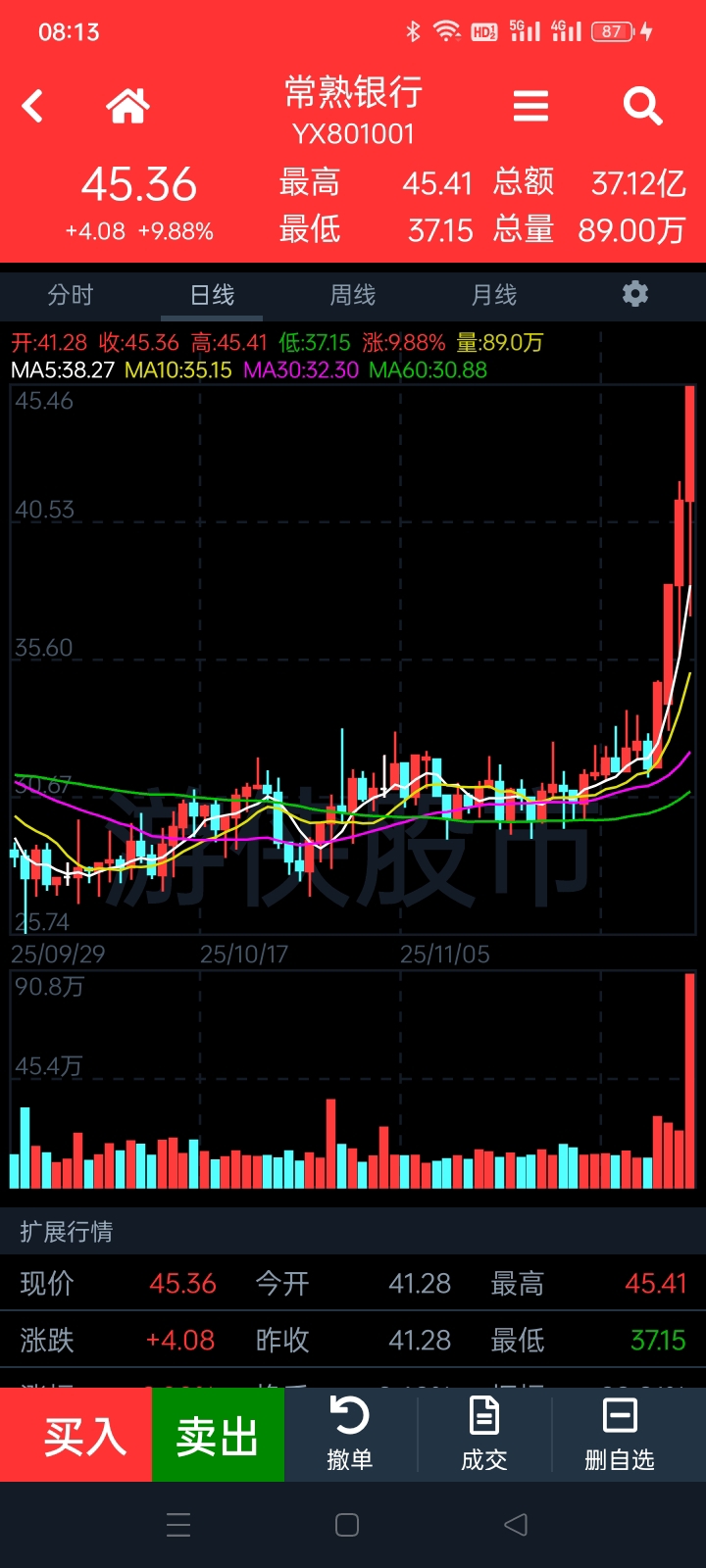The image size is (706, 1568).
Task: Open the home icon in the header
Action: [x=127, y=106]
